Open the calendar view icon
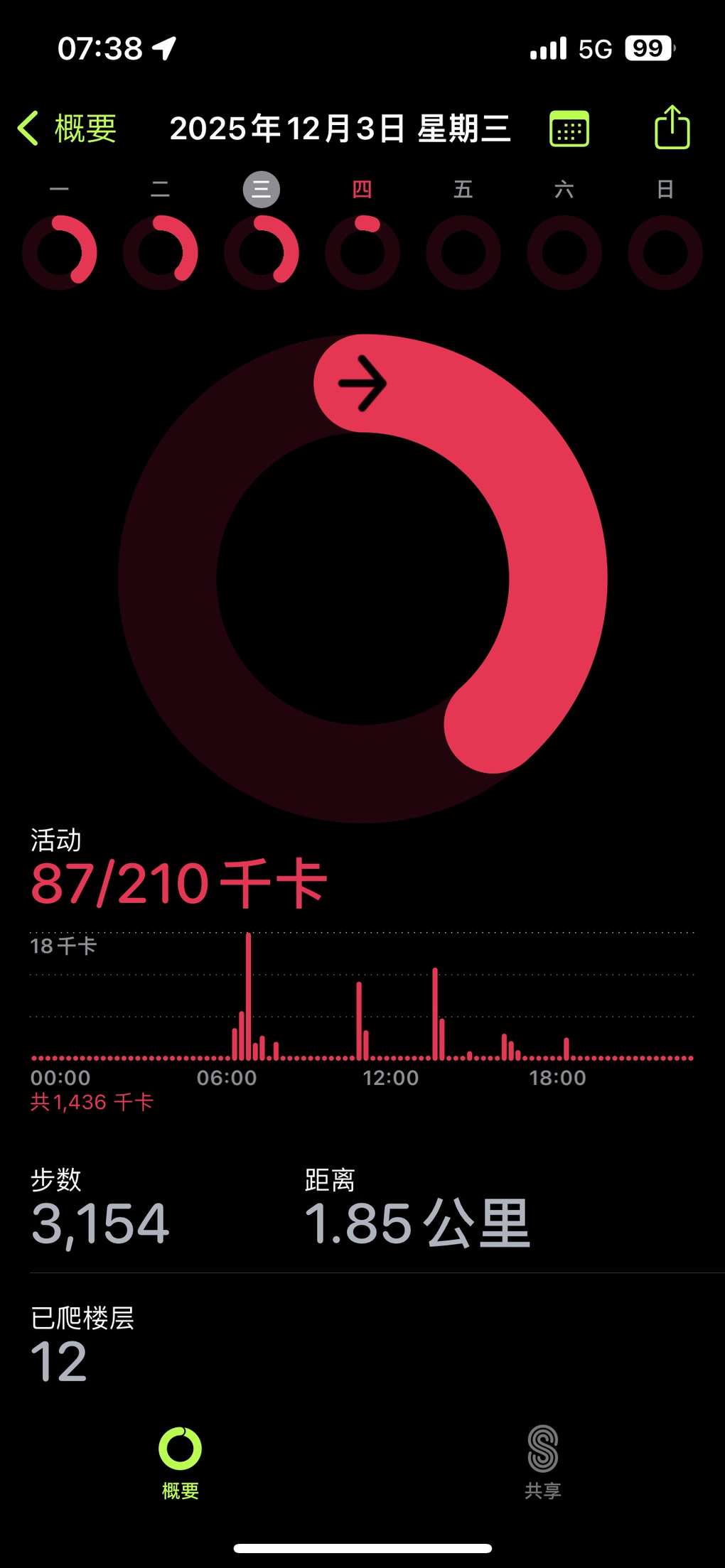 click(x=569, y=129)
